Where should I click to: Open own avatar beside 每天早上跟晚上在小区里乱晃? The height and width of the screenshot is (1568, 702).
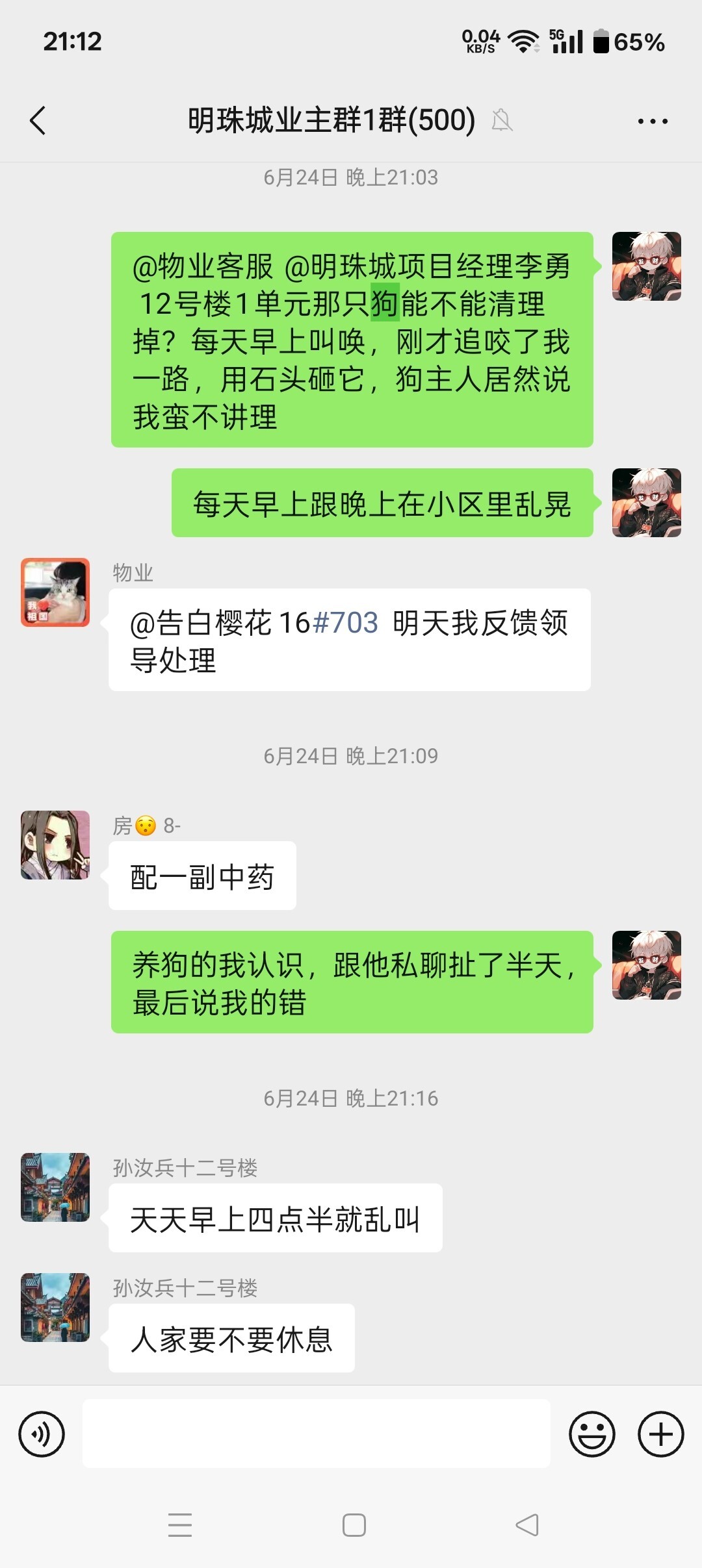pos(646,502)
